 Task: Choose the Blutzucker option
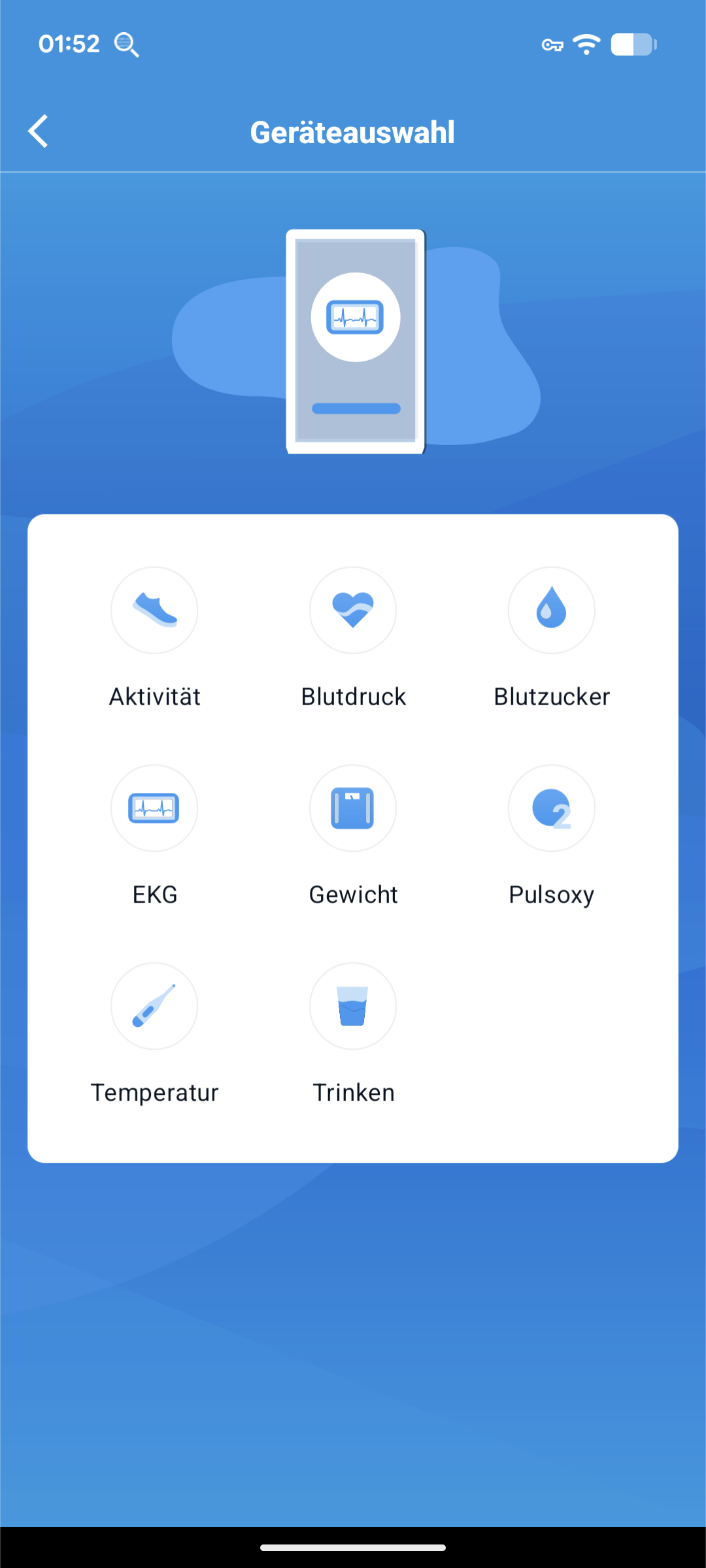tap(551, 610)
